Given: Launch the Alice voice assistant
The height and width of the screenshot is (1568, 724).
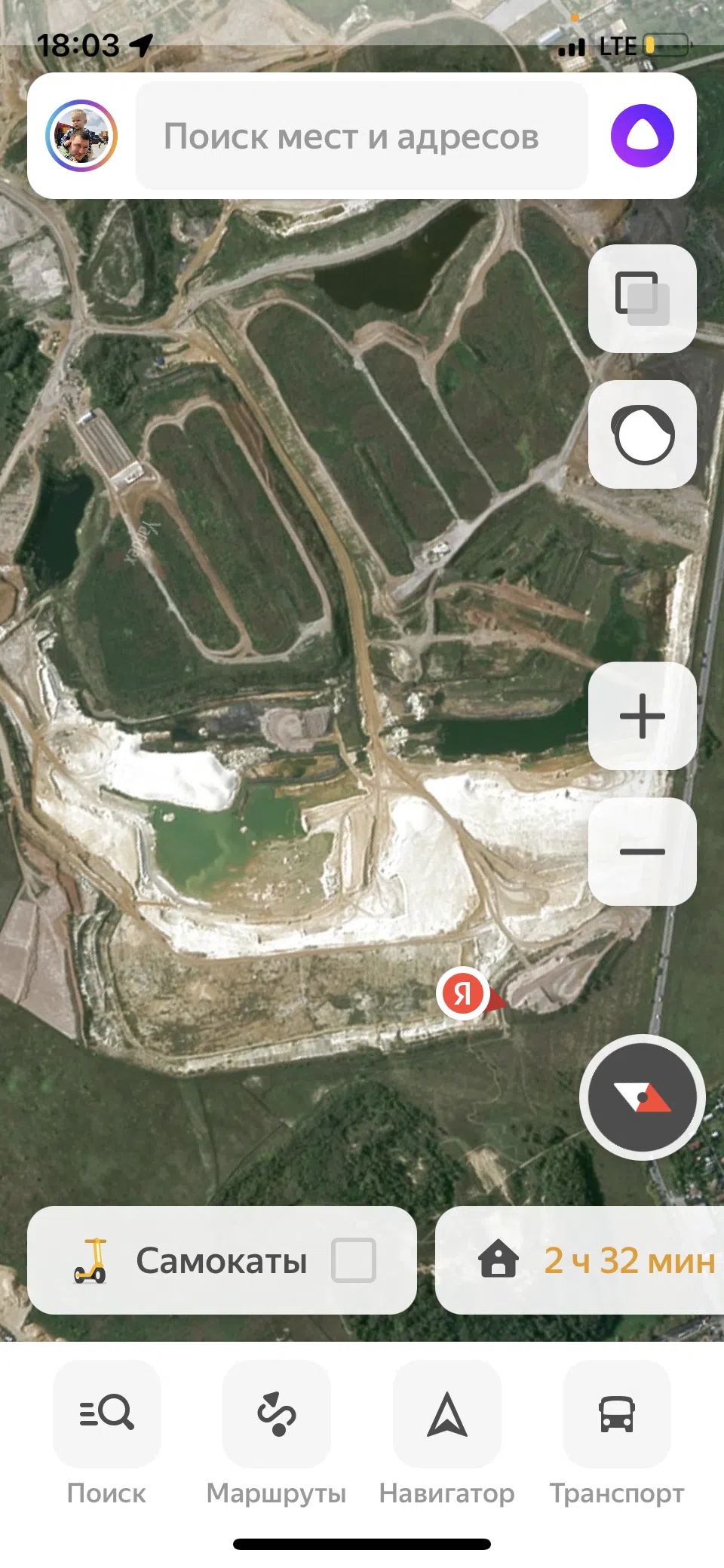Looking at the screenshot, I should 642,136.
